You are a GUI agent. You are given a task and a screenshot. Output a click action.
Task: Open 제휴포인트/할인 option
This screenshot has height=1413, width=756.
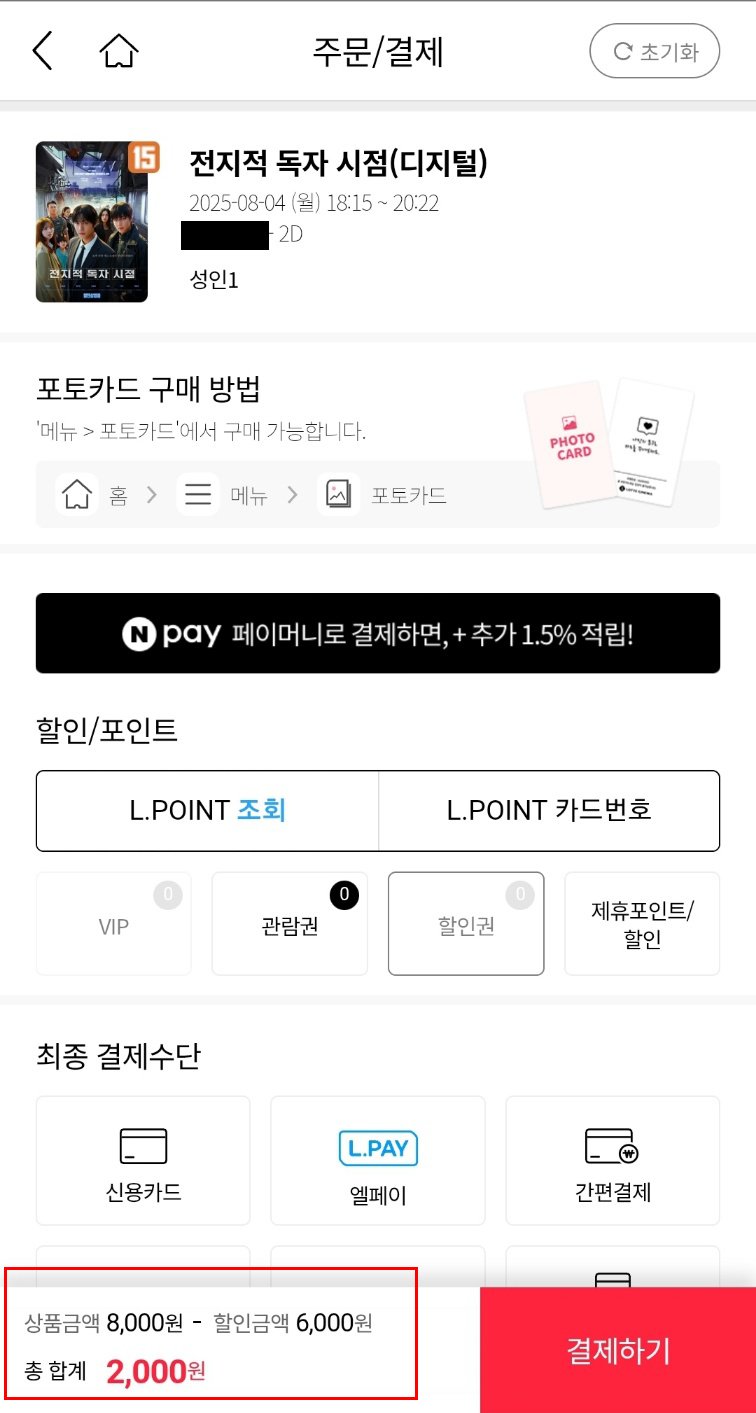point(642,924)
